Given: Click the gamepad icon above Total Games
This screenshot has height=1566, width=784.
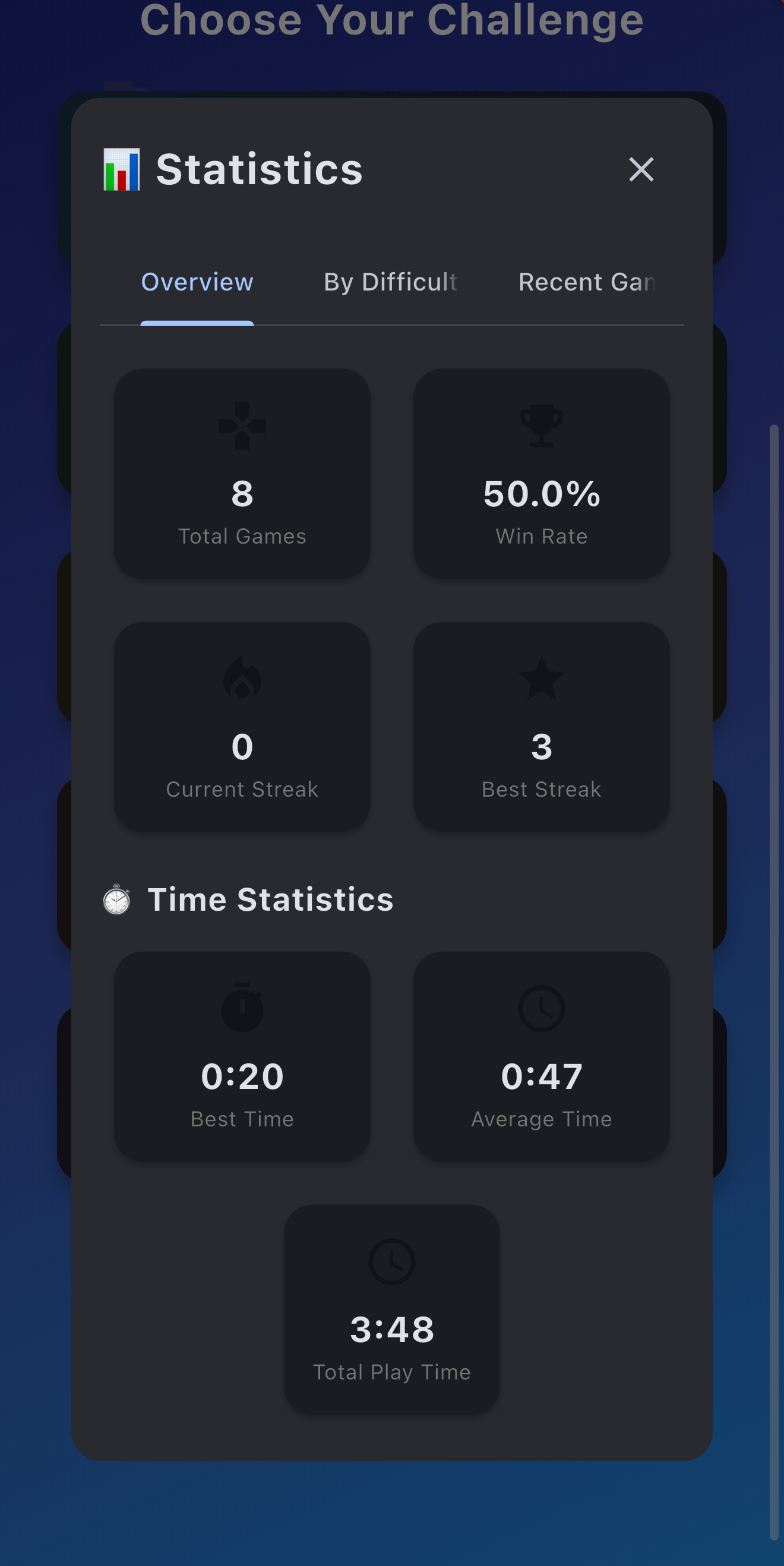Looking at the screenshot, I should pyautogui.click(x=242, y=426).
